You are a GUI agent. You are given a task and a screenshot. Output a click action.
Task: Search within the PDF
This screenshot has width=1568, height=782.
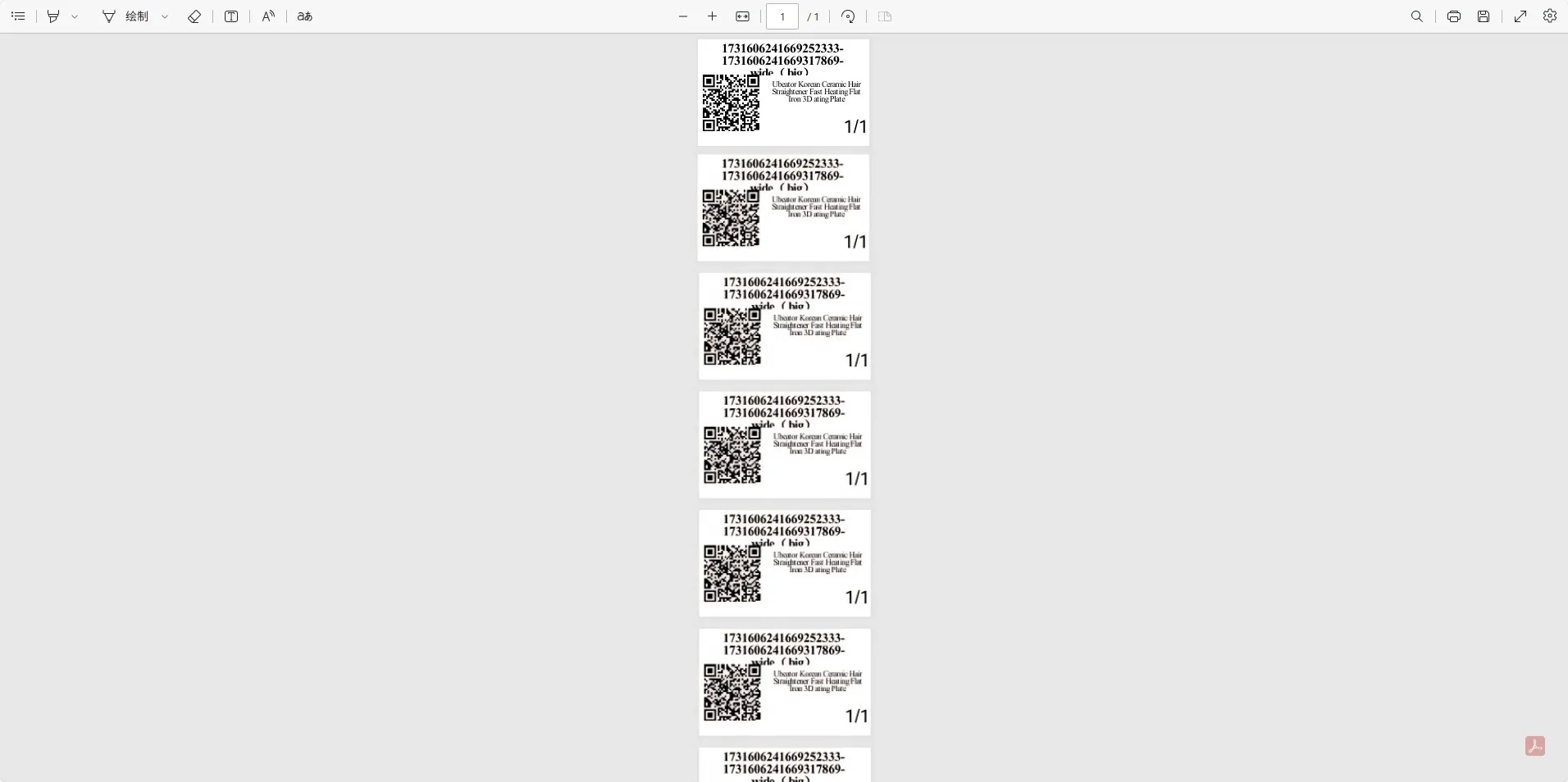(1416, 16)
